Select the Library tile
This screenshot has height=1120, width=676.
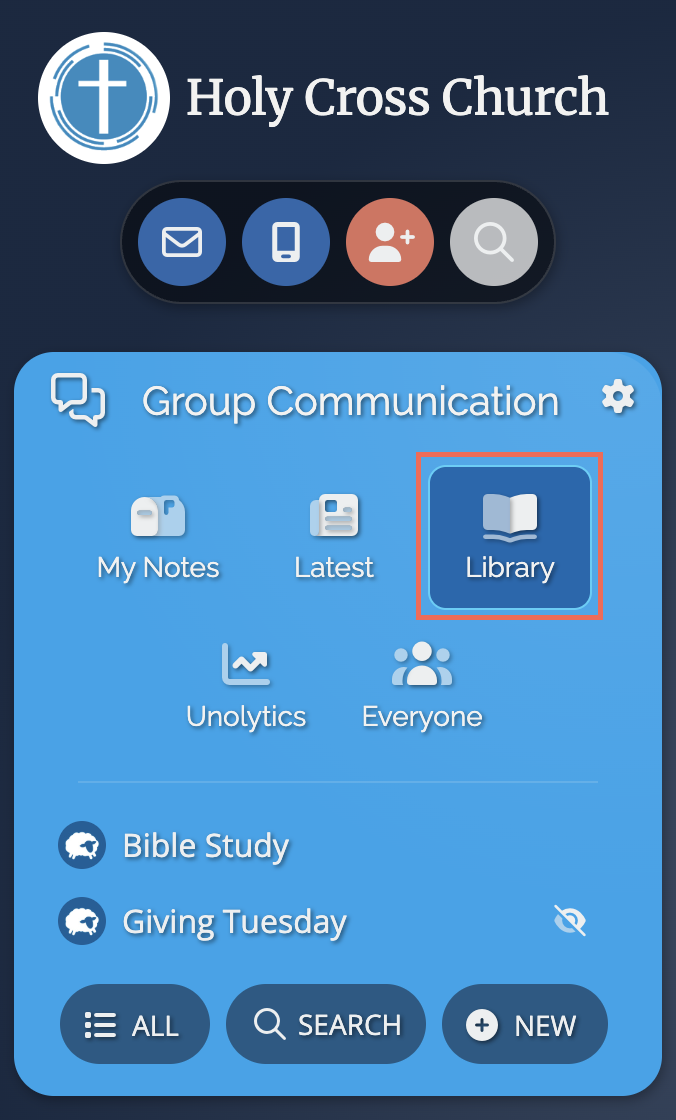510,538
